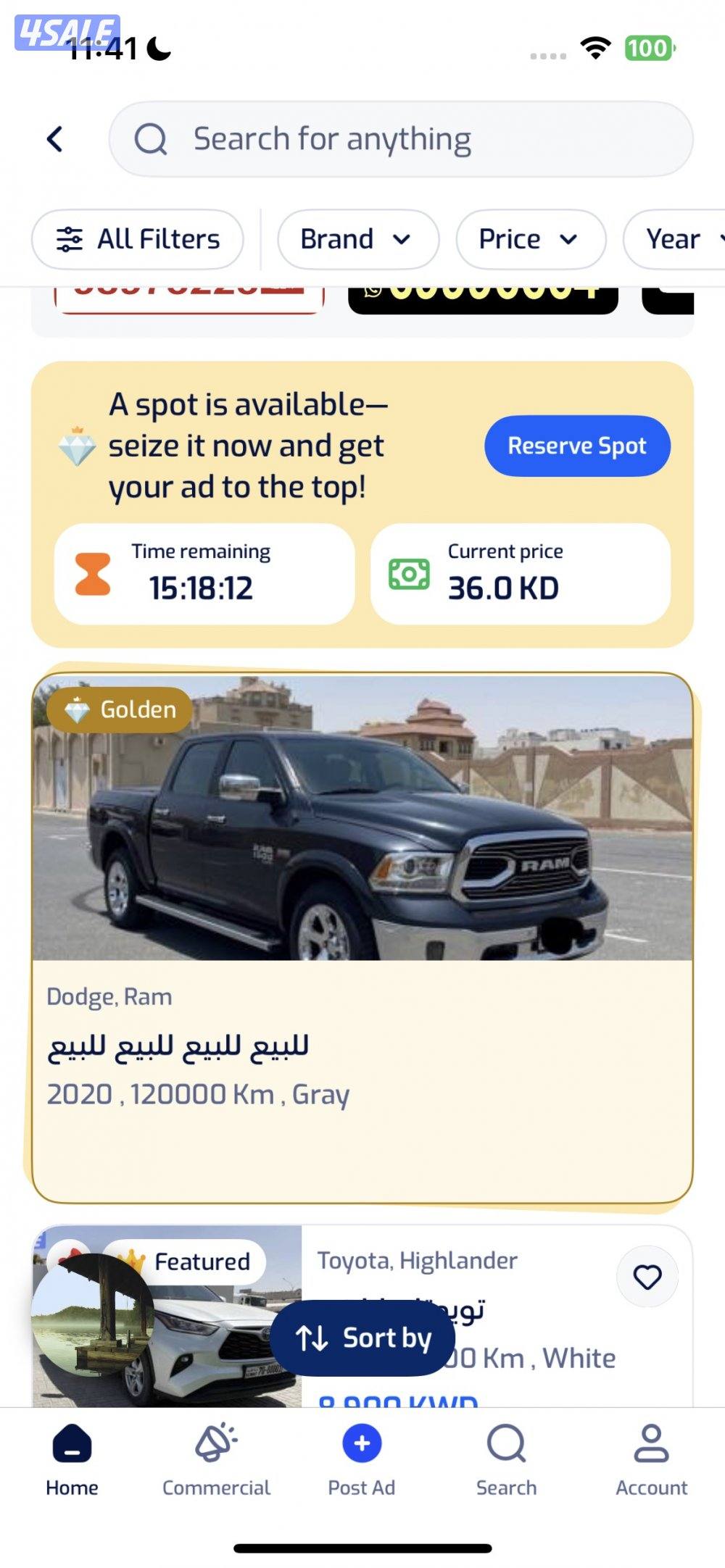The height and width of the screenshot is (1568, 725).
Task: Open All Filters
Action: click(138, 239)
